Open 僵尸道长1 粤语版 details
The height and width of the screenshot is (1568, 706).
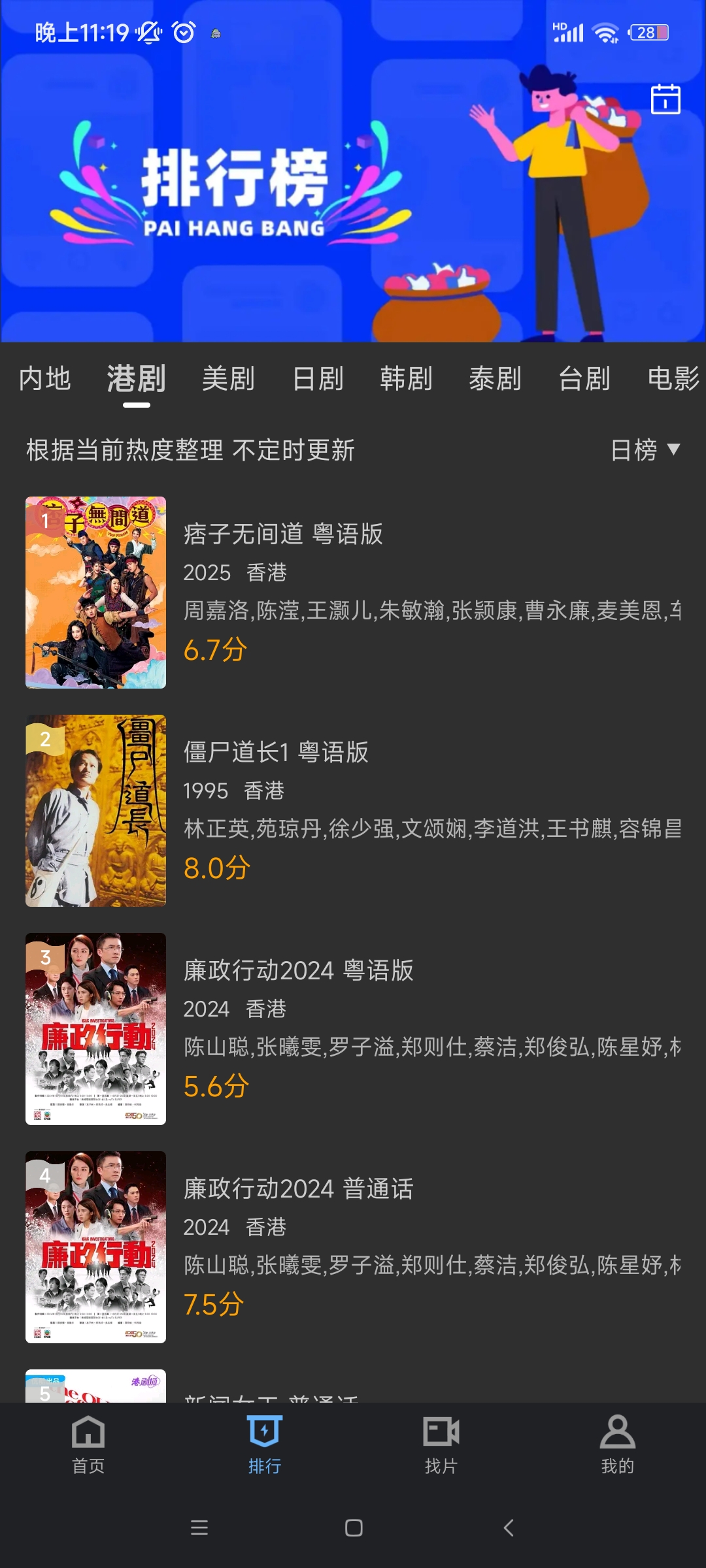(276, 752)
